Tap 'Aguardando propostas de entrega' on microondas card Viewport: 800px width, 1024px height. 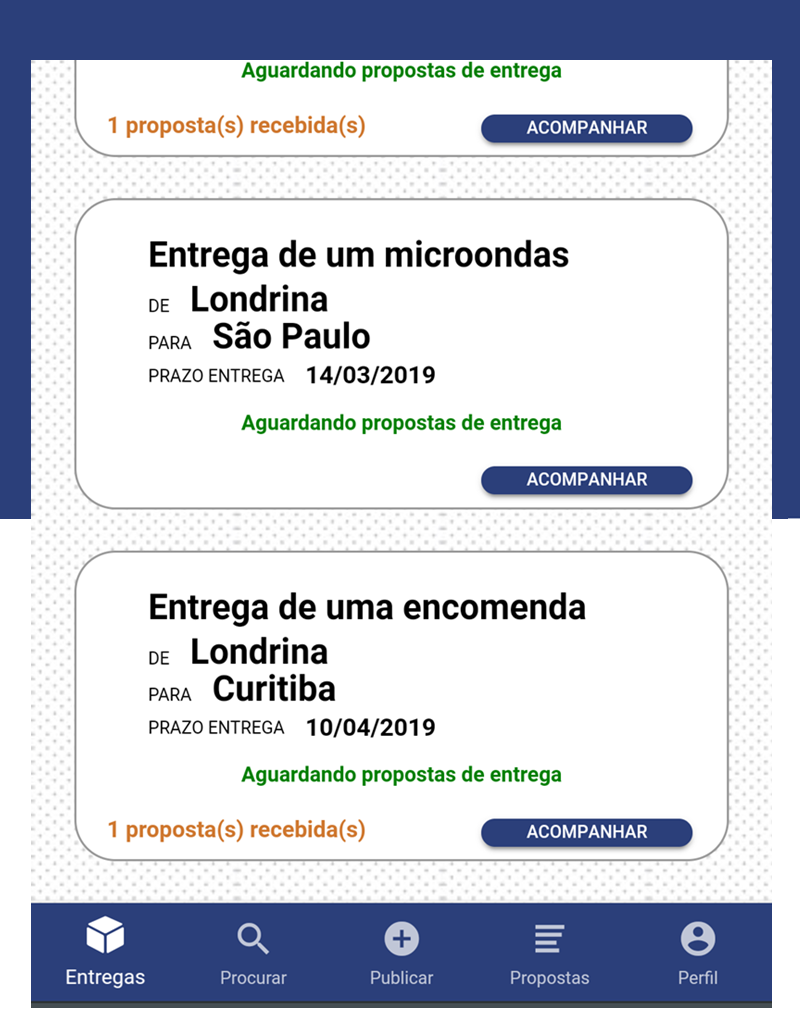tap(400, 422)
